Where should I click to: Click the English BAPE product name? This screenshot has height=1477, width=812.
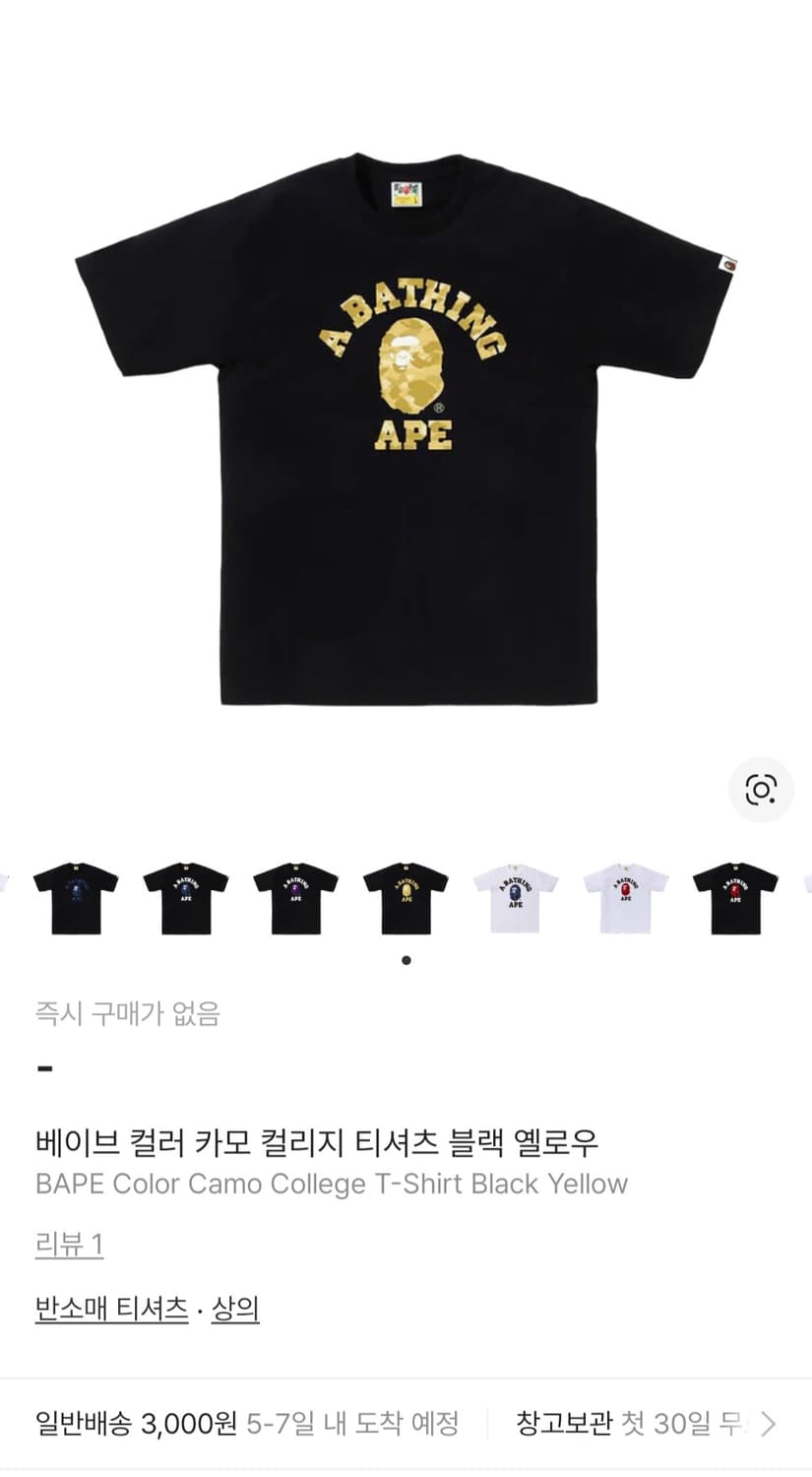(332, 1184)
